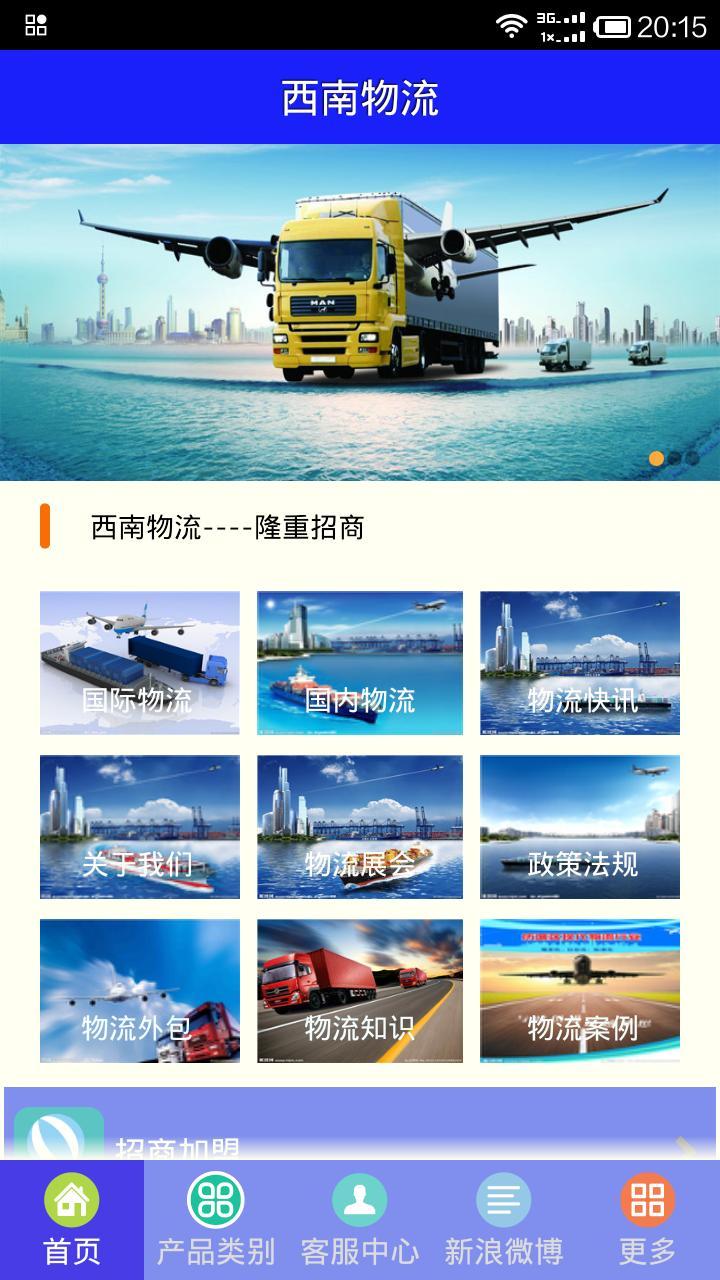
Task: Switch to the 新浪微博 tab
Action: tap(504, 1220)
